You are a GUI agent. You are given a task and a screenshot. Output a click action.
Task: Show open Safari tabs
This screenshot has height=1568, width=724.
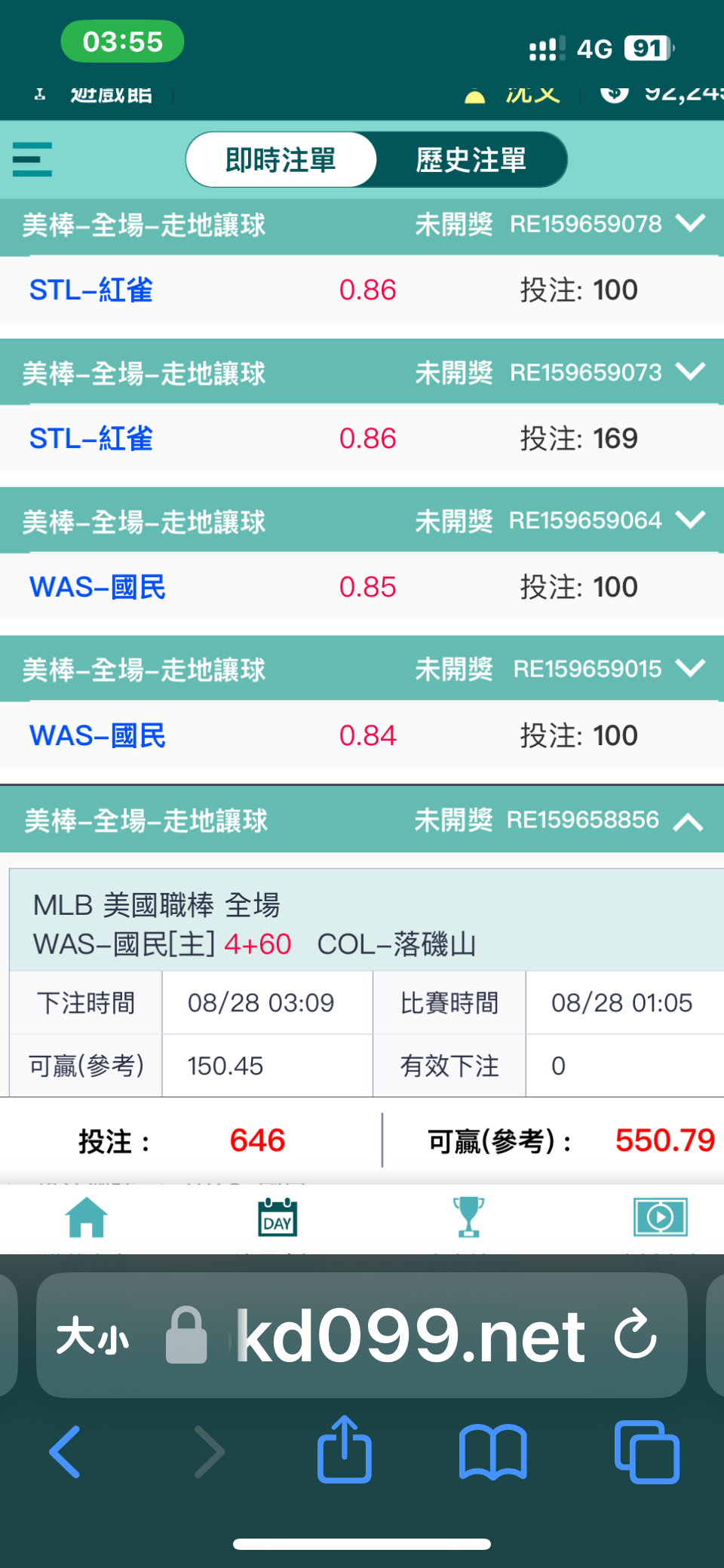coord(647,1452)
